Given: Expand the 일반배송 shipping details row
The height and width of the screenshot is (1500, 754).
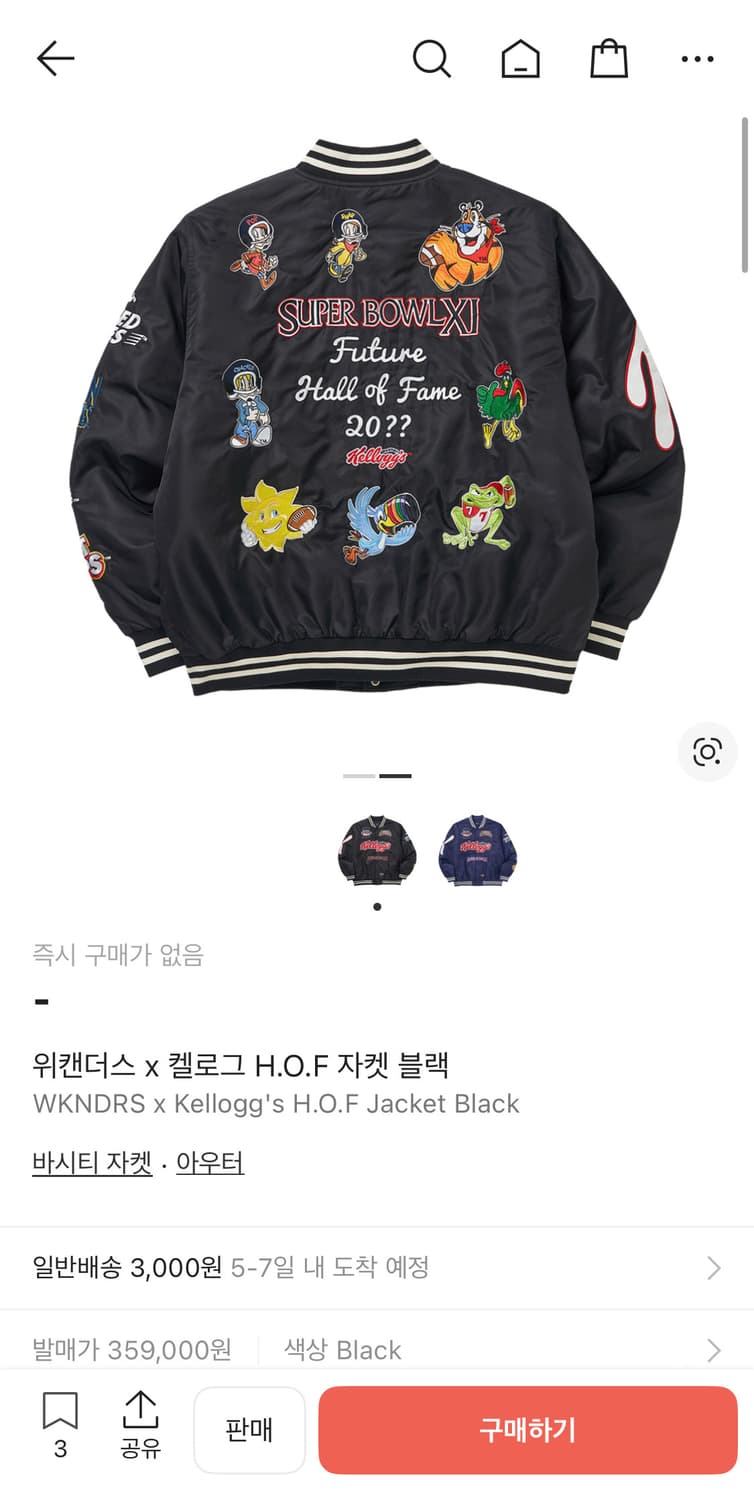Looking at the screenshot, I should (377, 1267).
